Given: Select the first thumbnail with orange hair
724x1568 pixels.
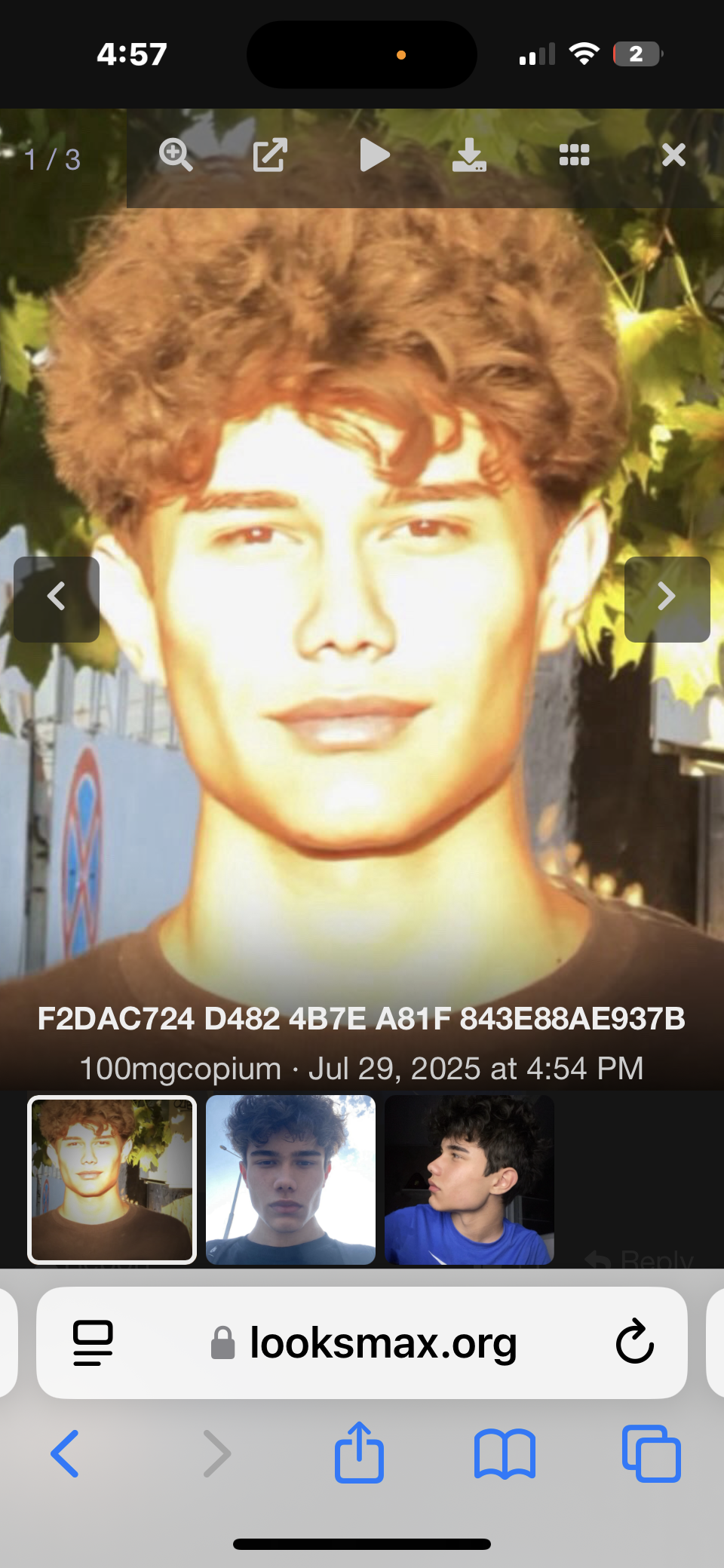Looking at the screenshot, I should point(112,1180).
